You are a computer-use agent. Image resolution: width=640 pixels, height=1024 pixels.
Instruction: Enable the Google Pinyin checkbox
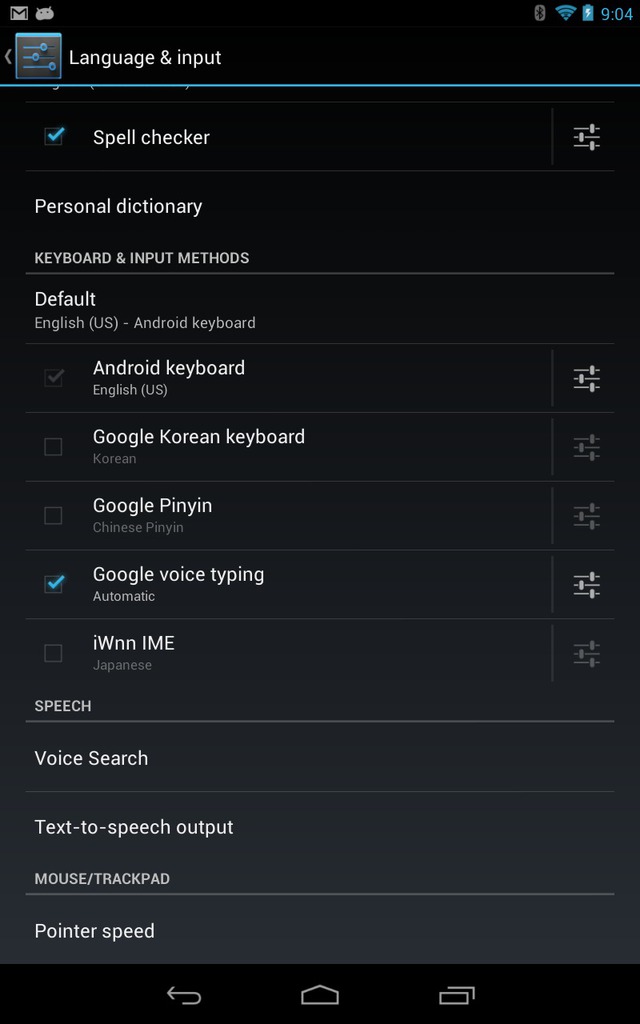tap(53, 515)
